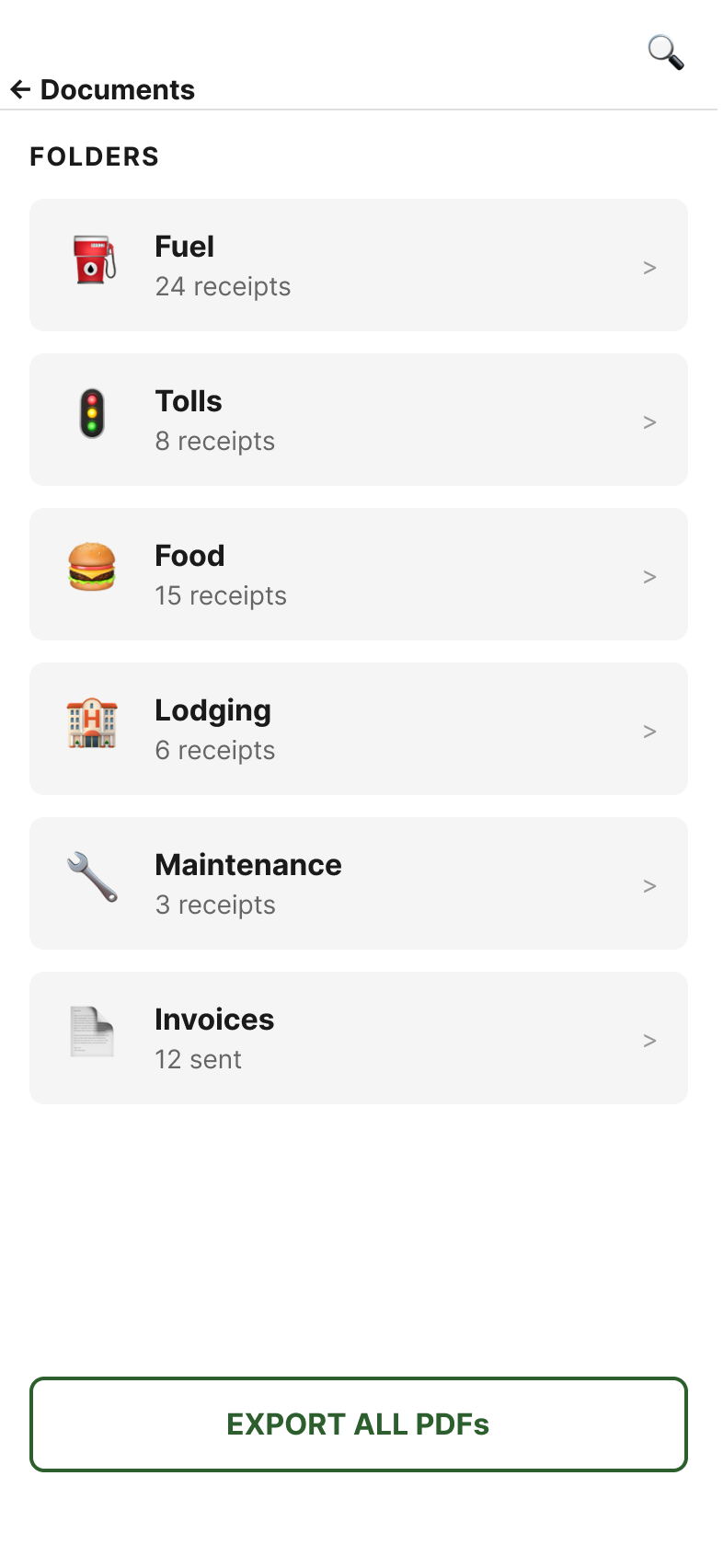Image resolution: width=723 pixels, height=1568 pixels.
Task: Open the Fuel receipts folder
Action: (x=359, y=265)
